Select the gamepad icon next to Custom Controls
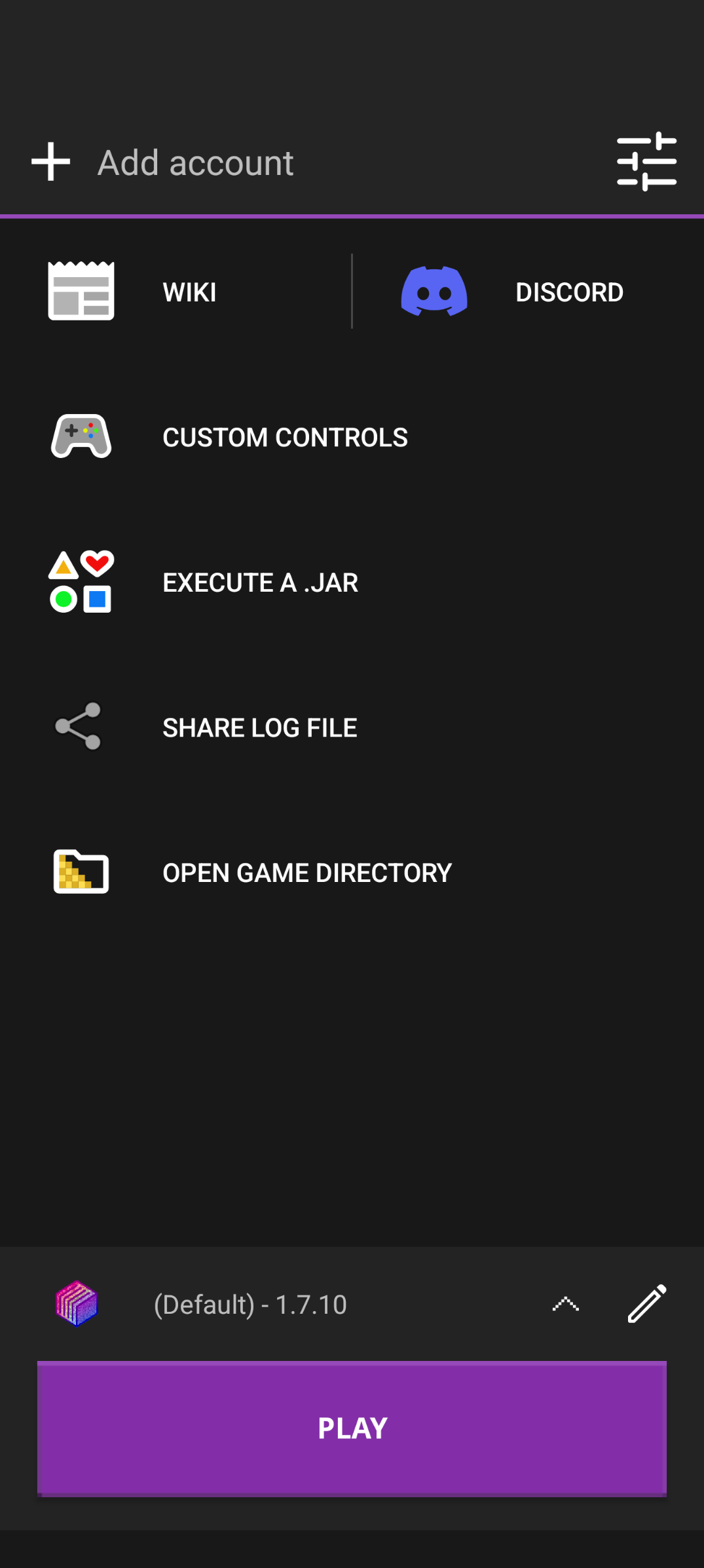This screenshot has width=704, height=1568. coord(81,436)
